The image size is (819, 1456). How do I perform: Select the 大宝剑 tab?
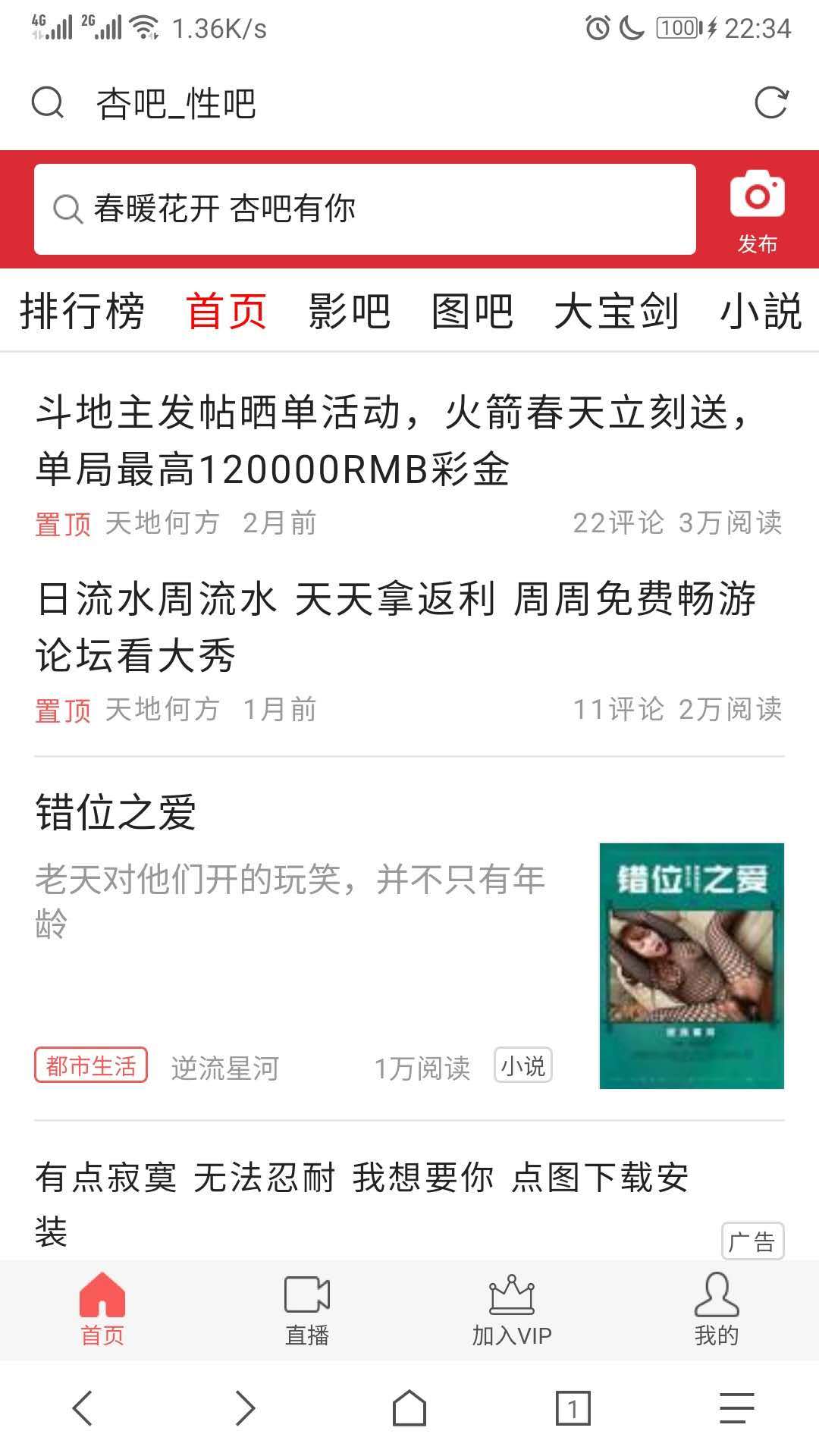tap(616, 312)
